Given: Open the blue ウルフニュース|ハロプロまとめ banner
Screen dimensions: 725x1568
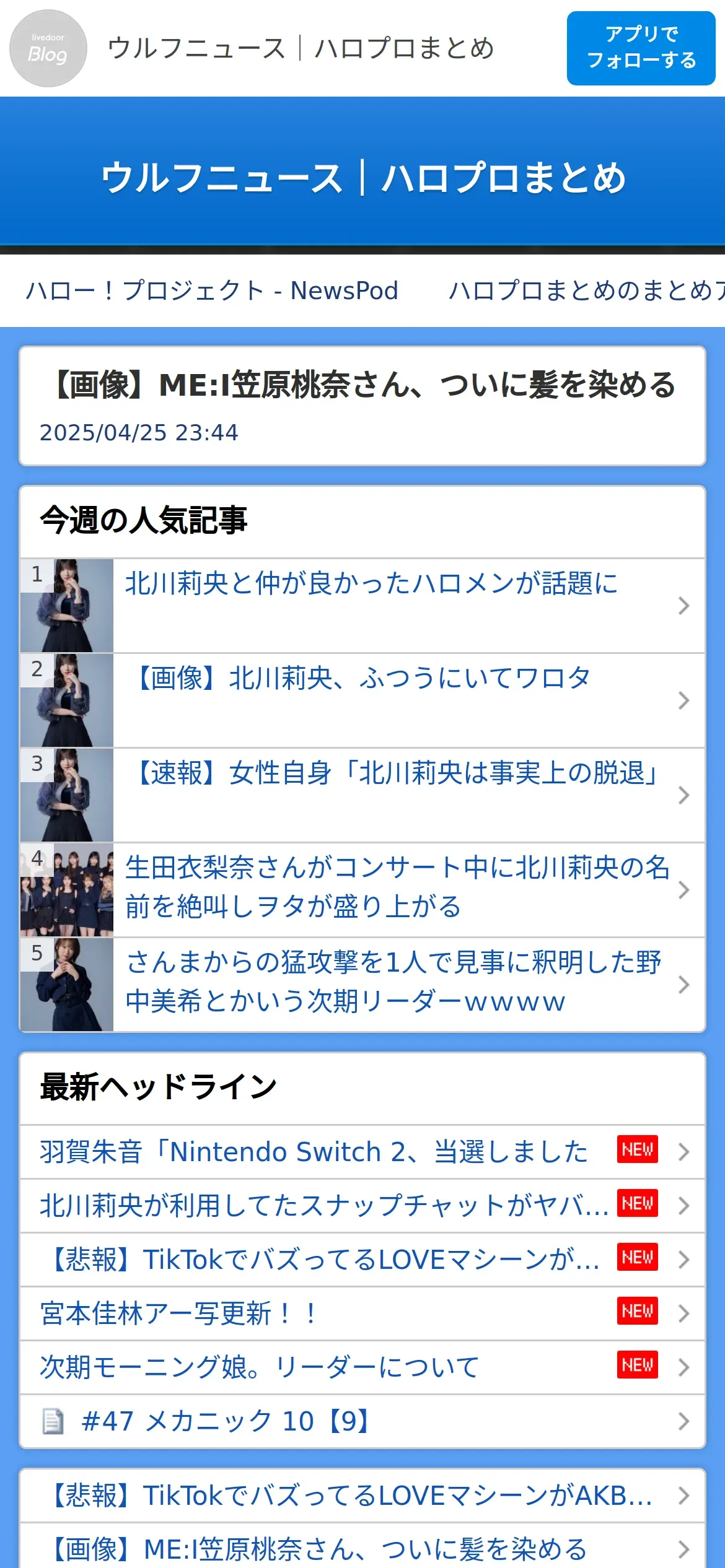Looking at the screenshot, I should tap(362, 177).
